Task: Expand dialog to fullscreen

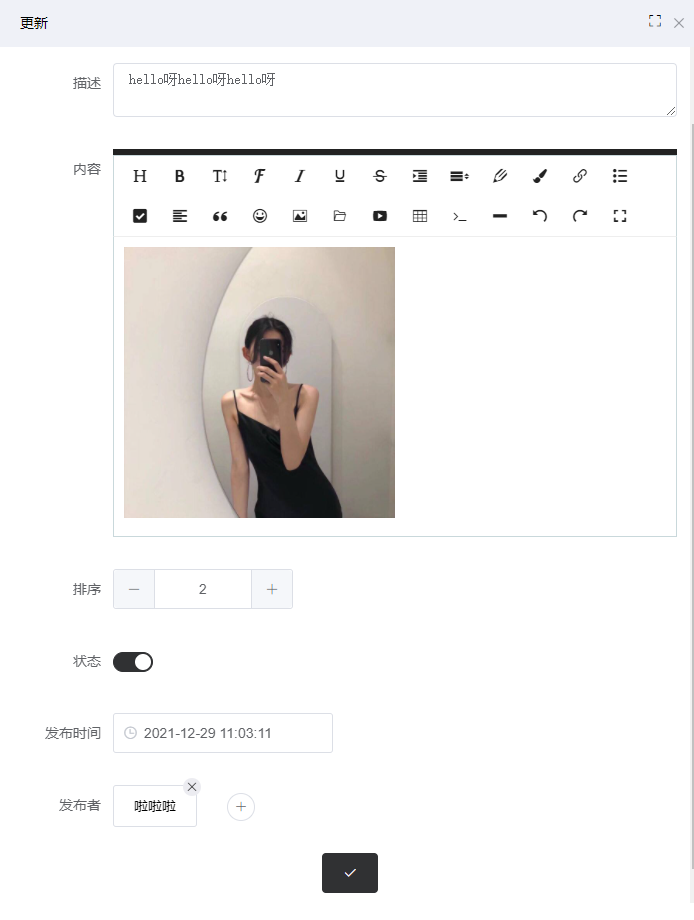Action: [x=655, y=21]
